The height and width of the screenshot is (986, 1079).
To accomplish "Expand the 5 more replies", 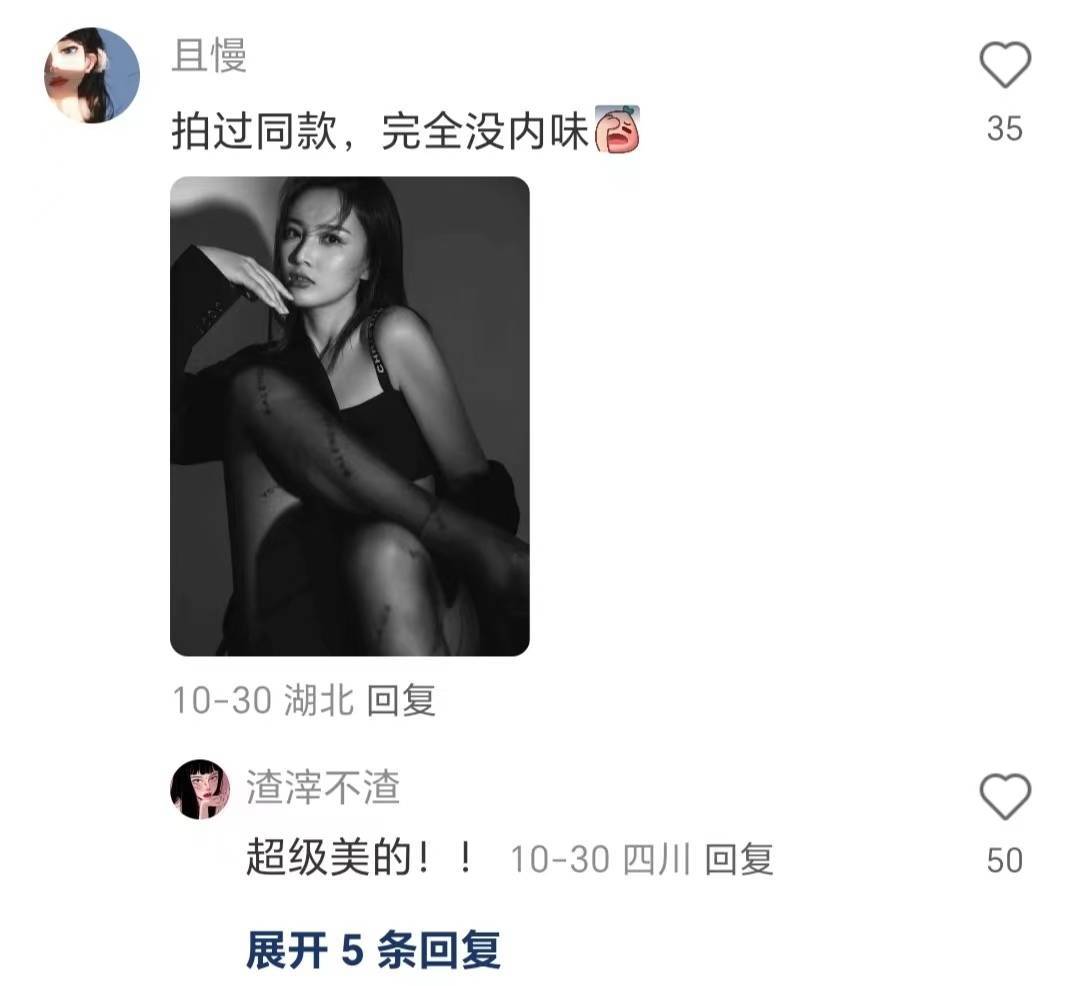I will click(373, 949).
